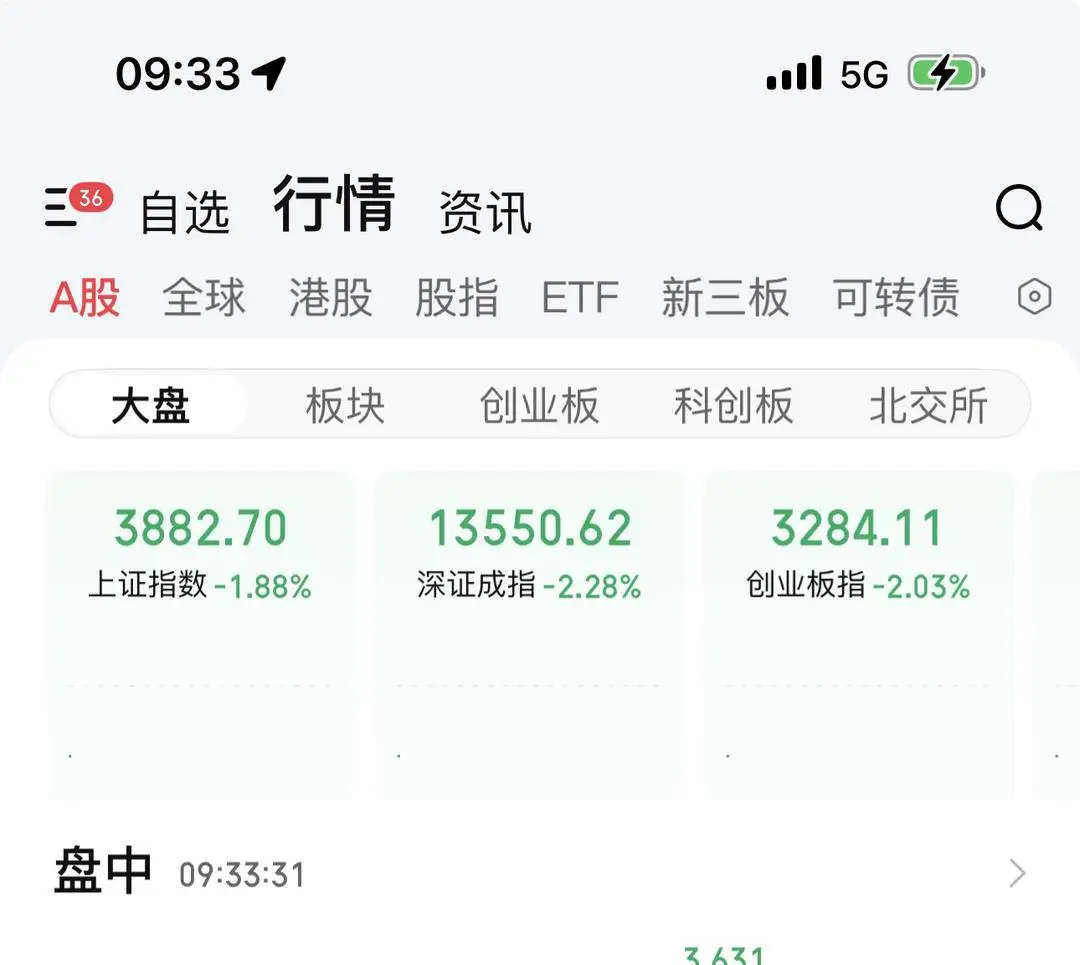This screenshot has width=1080, height=965.
Task: Open the hexagon tab settings icon
Action: 1034,297
